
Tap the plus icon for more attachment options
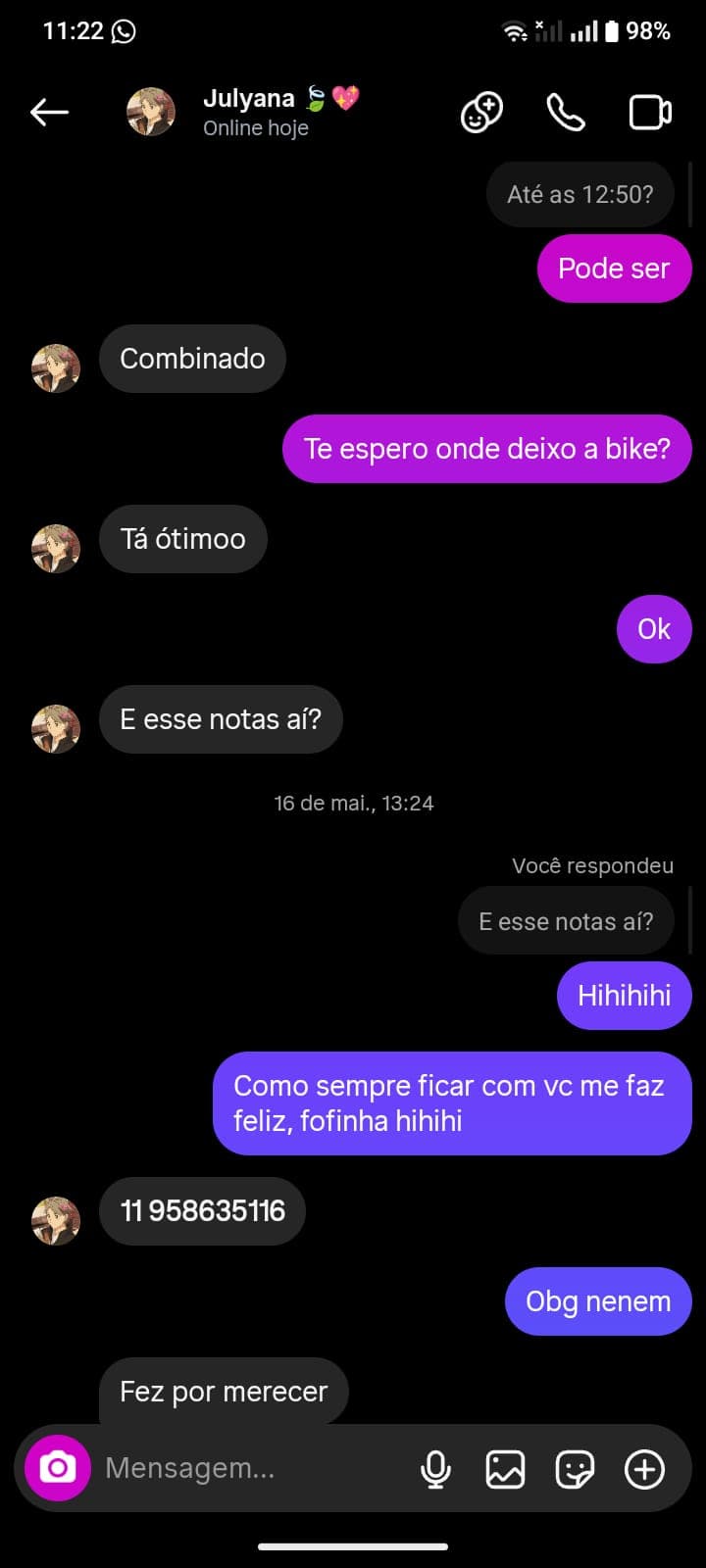(644, 1467)
